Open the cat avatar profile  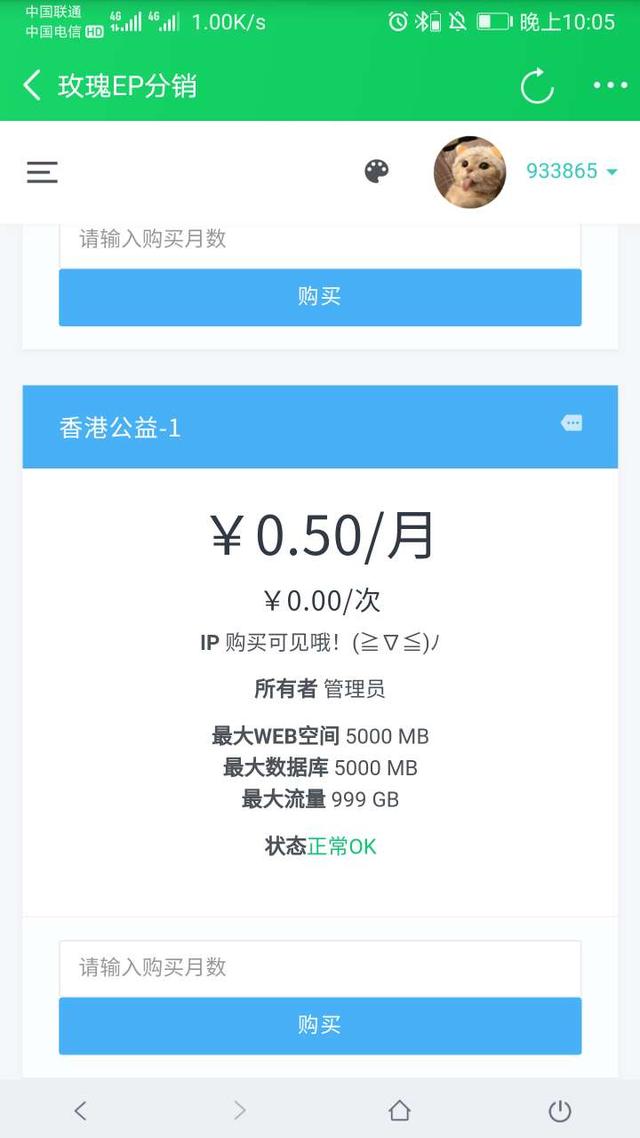(469, 172)
